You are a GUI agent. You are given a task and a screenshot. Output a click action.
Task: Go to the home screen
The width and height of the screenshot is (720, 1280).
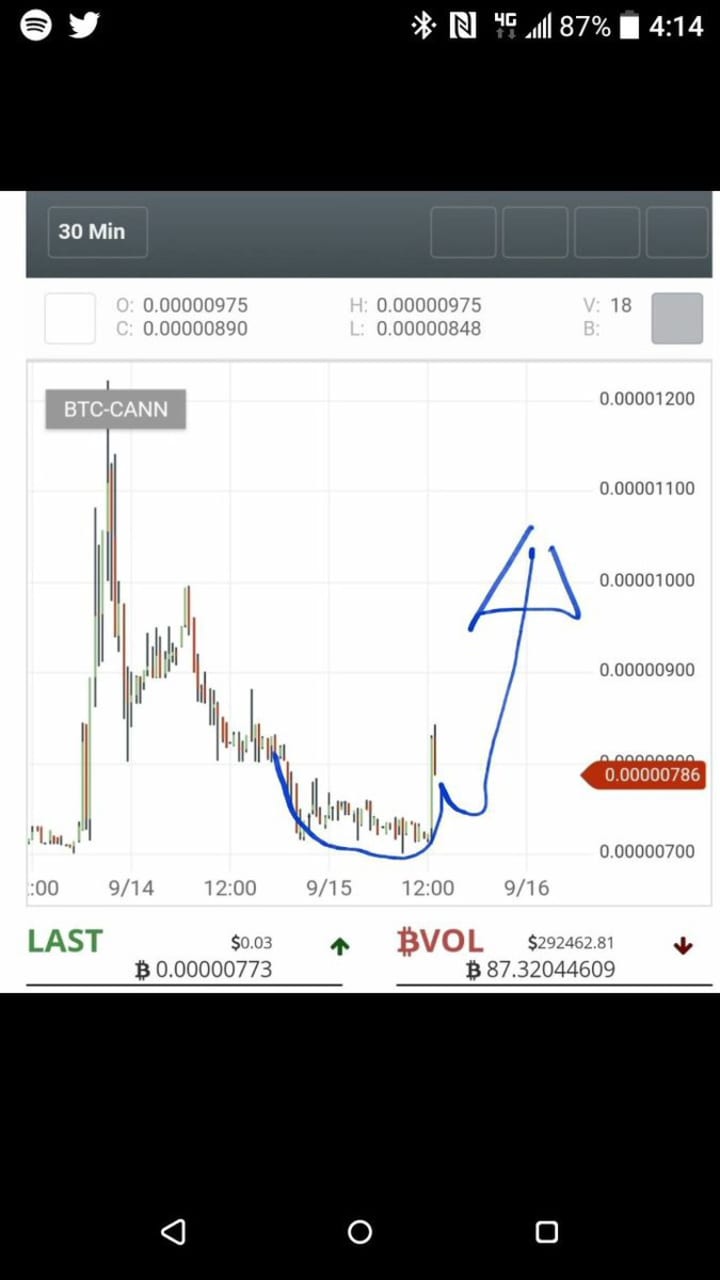click(360, 1232)
